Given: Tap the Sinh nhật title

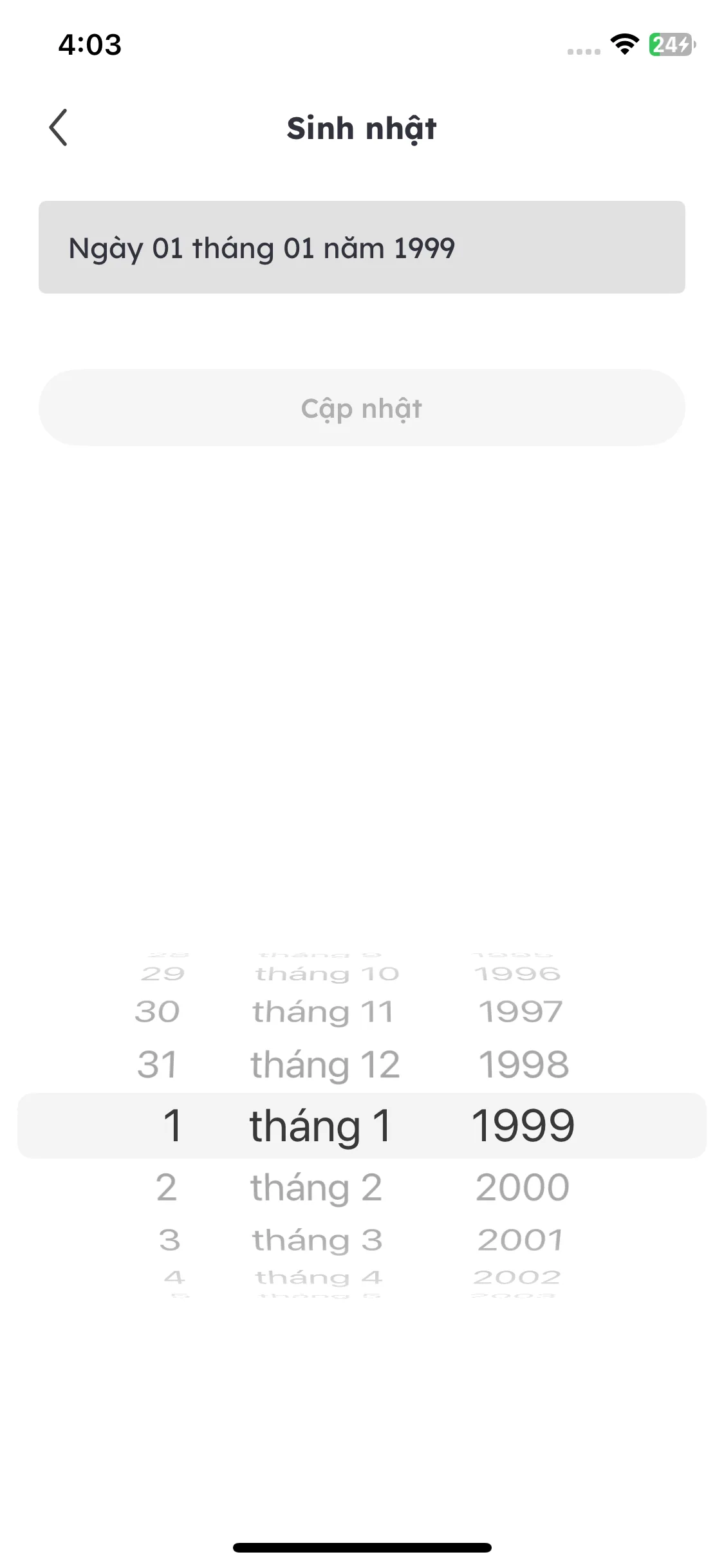Looking at the screenshot, I should click(x=362, y=127).
